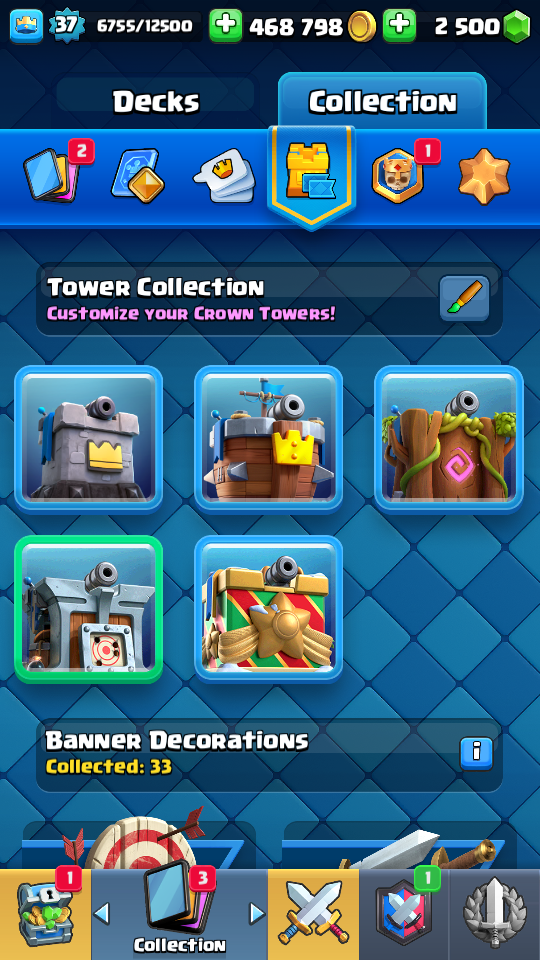Open the clan shield tab
540x960 pixels.
pos(404,915)
